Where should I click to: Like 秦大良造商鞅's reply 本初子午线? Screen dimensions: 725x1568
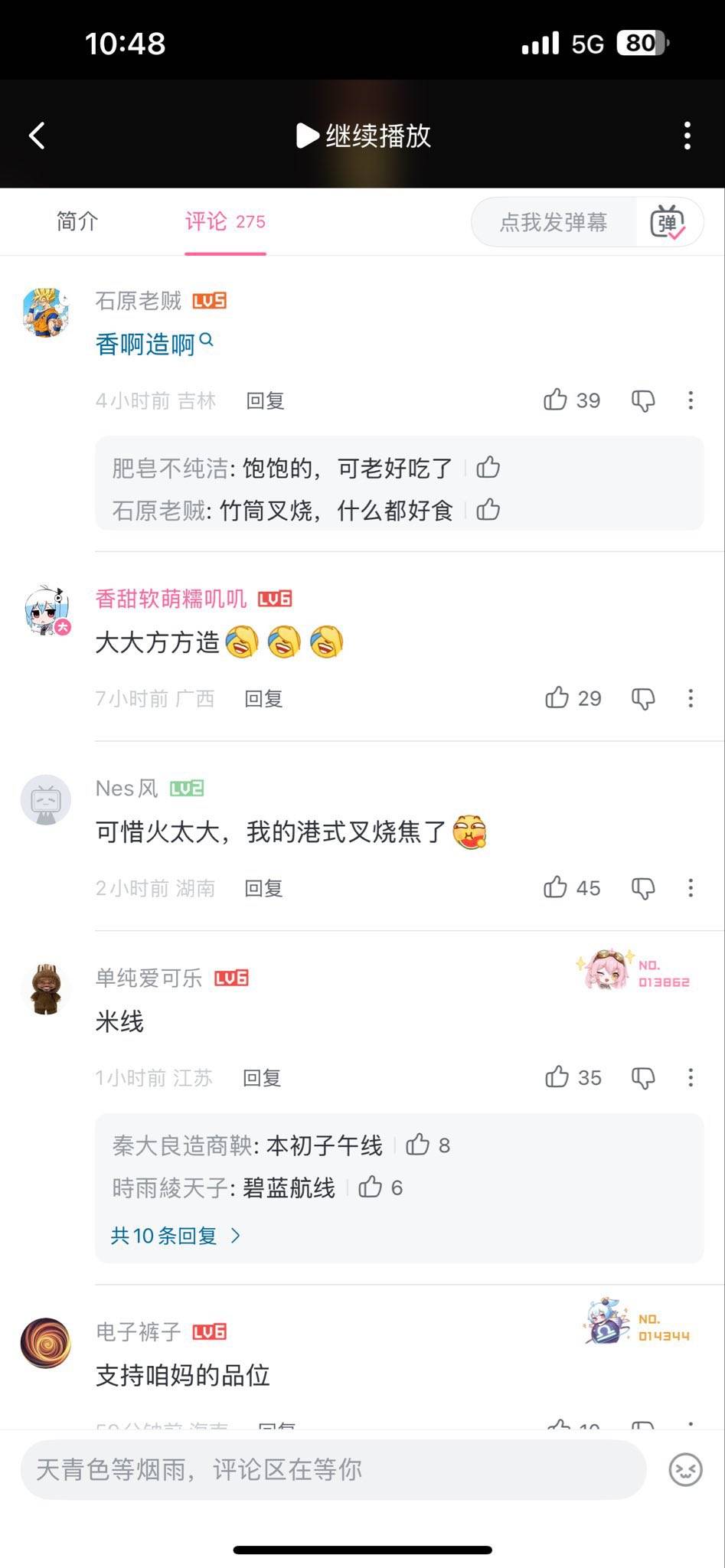point(418,1145)
